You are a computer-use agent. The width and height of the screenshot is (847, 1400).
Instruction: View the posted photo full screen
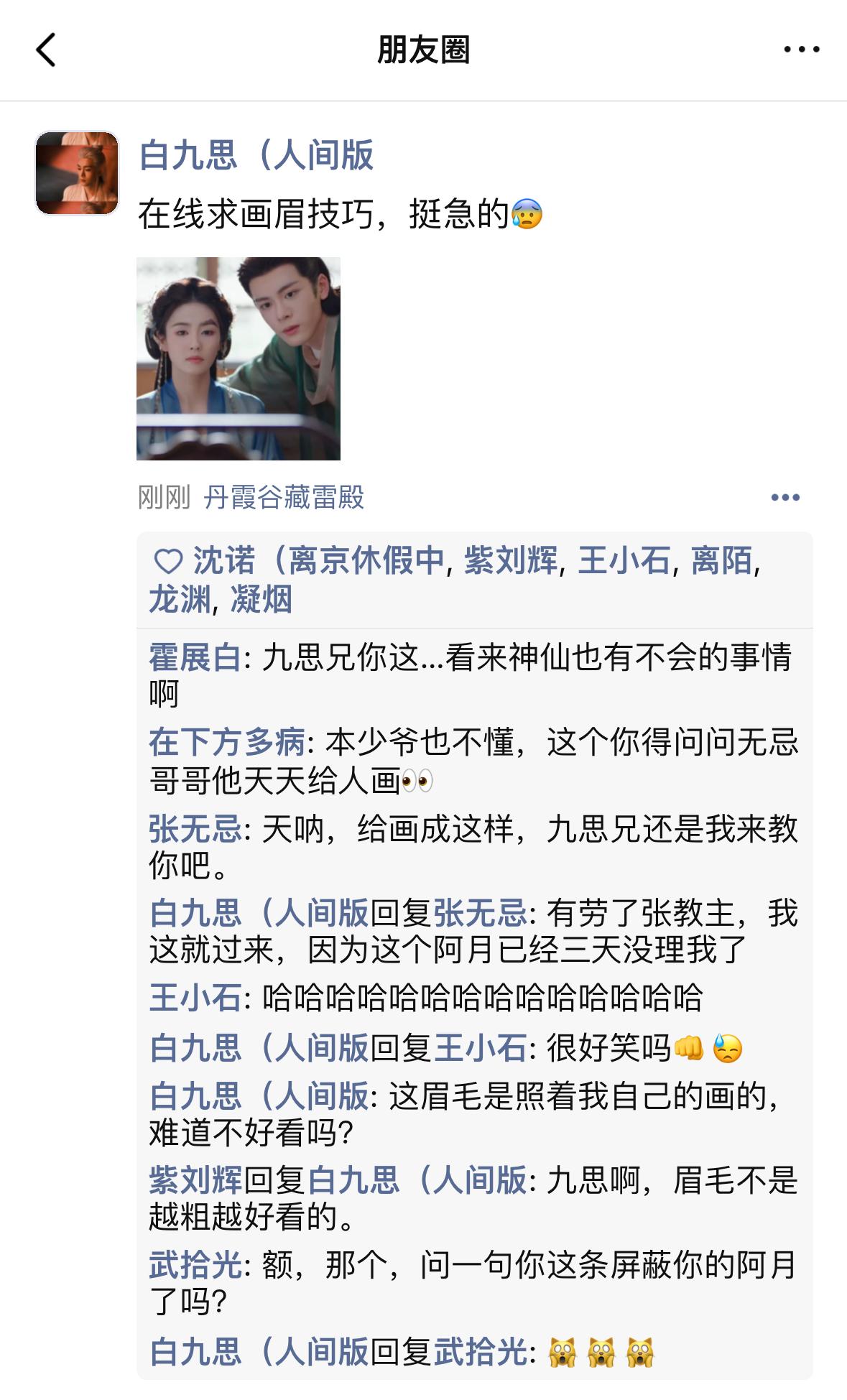pos(238,358)
